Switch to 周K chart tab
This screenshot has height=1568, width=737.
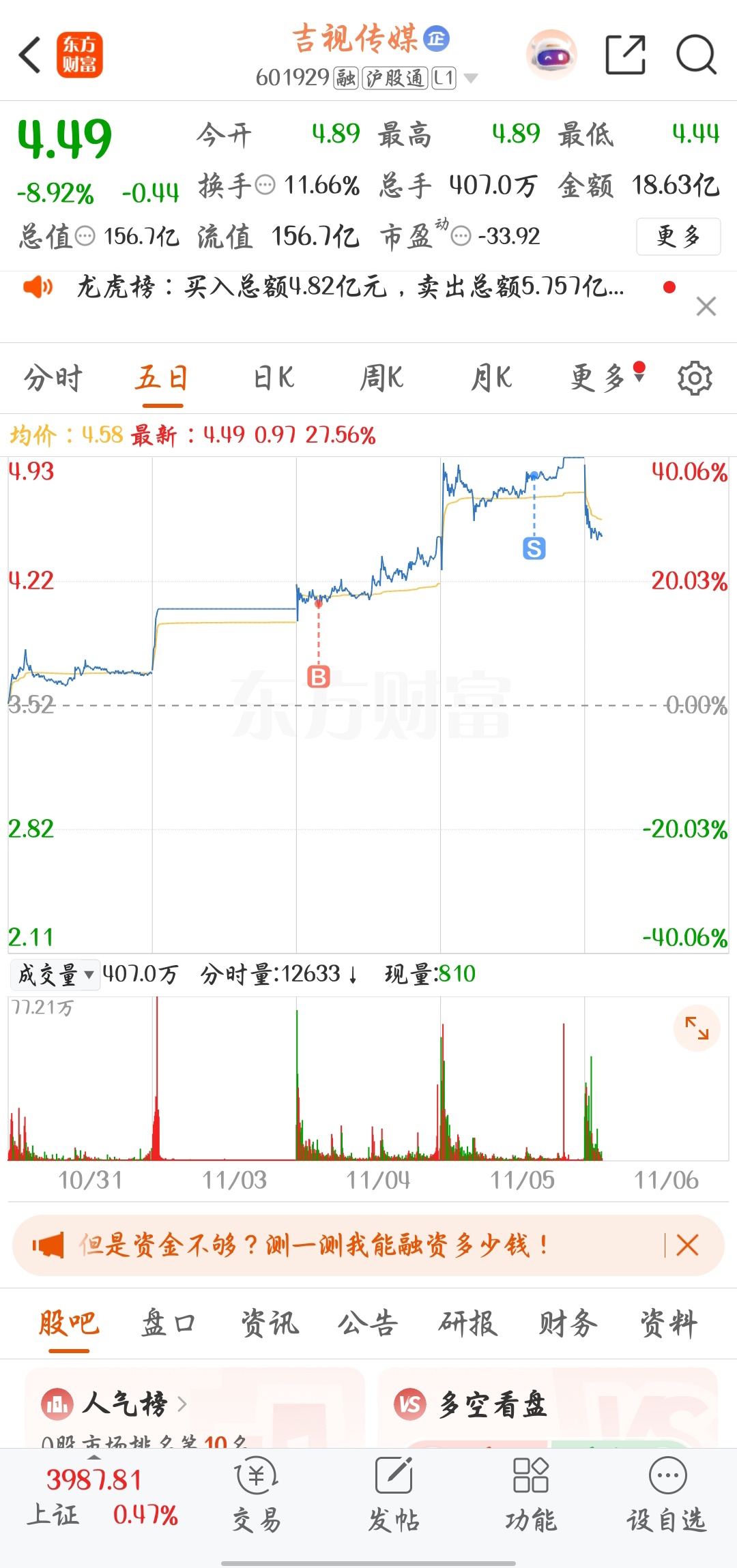click(x=381, y=378)
